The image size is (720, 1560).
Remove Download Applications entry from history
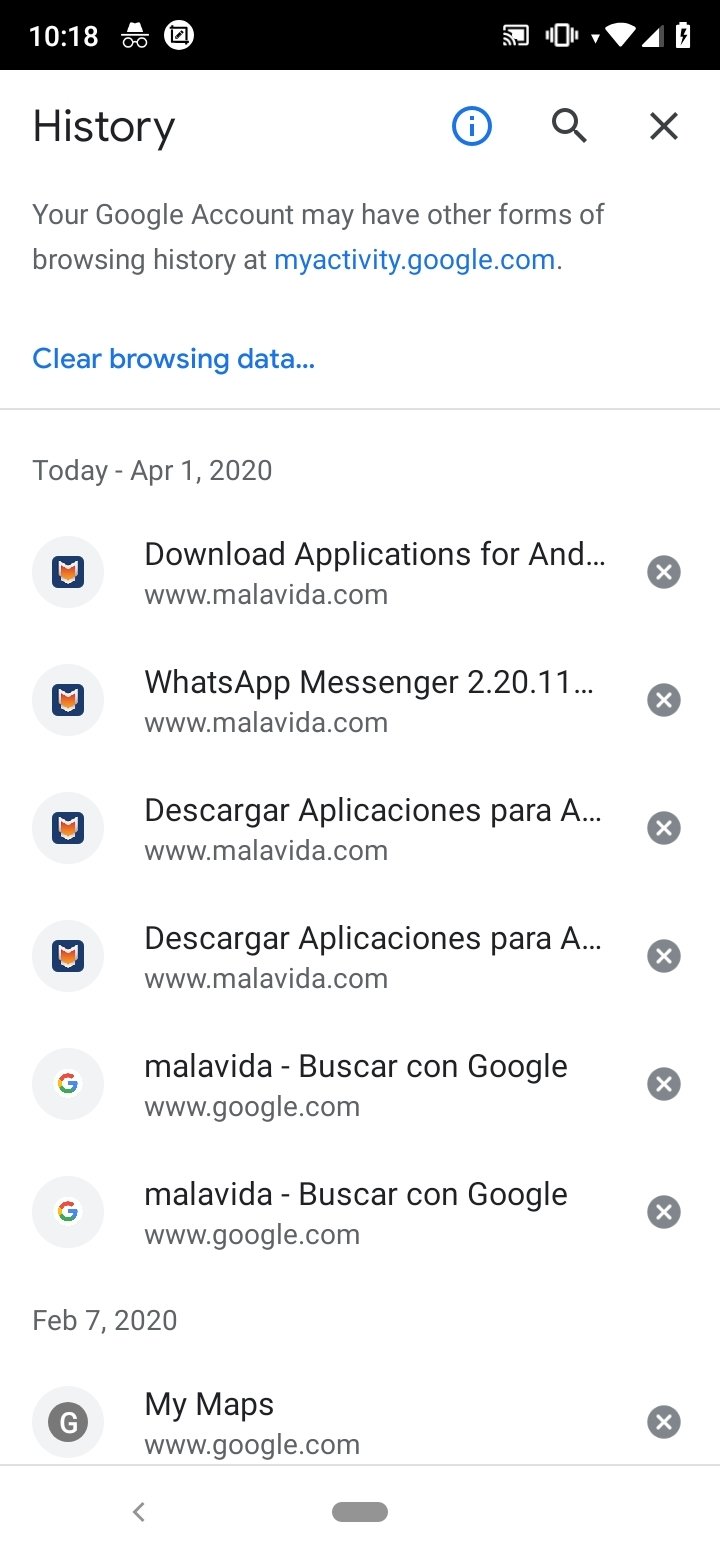click(x=664, y=572)
